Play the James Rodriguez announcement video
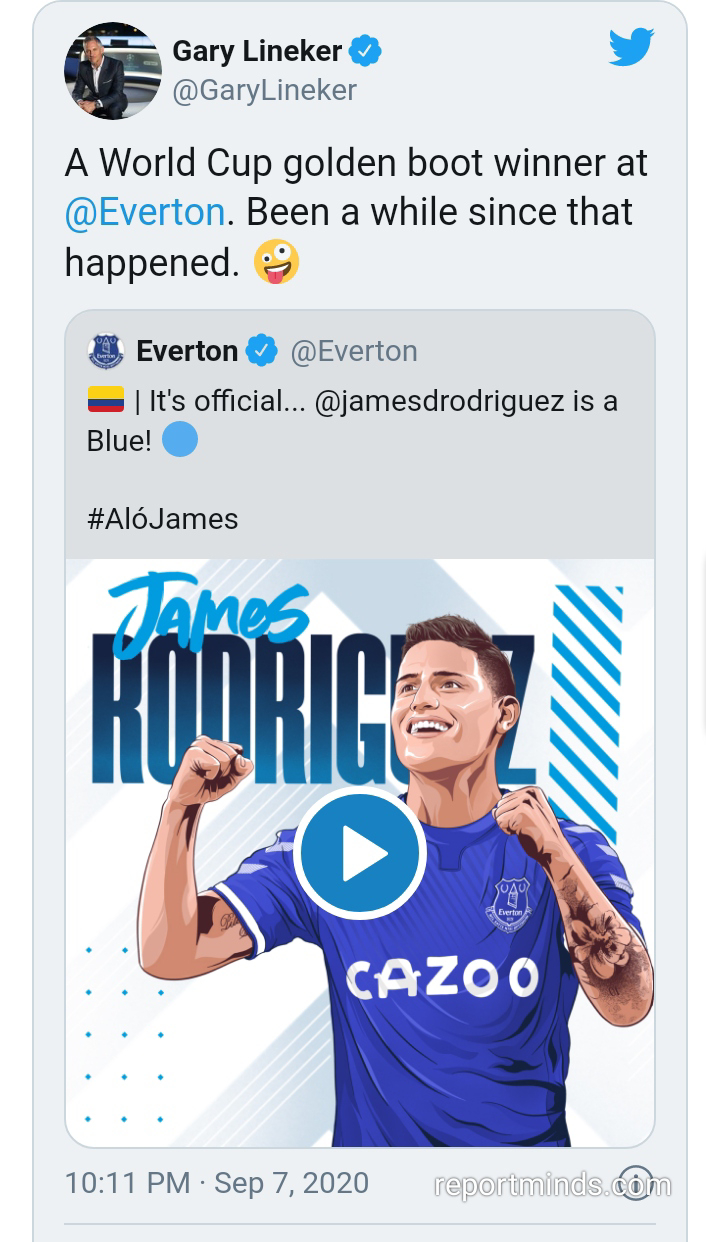The width and height of the screenshot is (706, 1242). [x=360, y=853]
